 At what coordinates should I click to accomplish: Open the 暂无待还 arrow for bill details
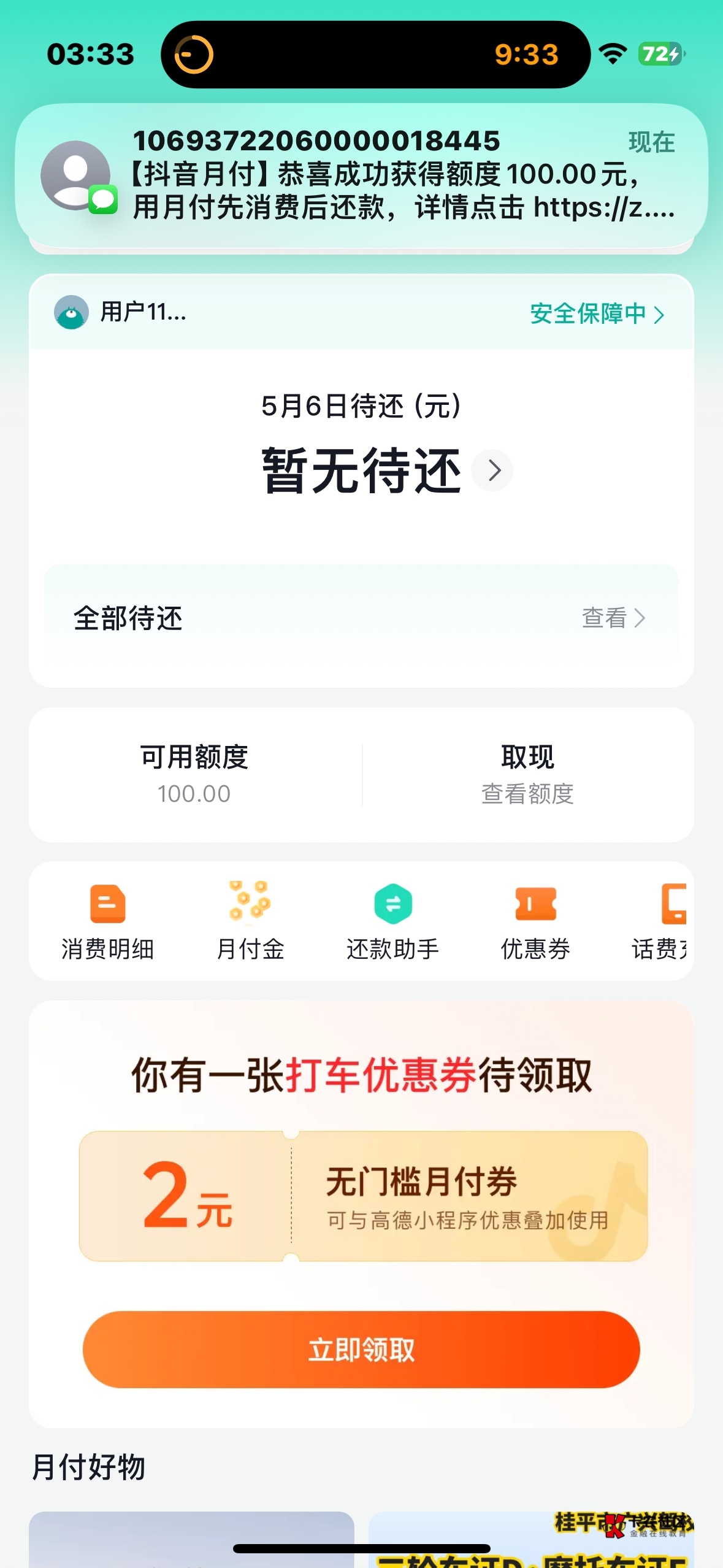[x=492, y=471]
